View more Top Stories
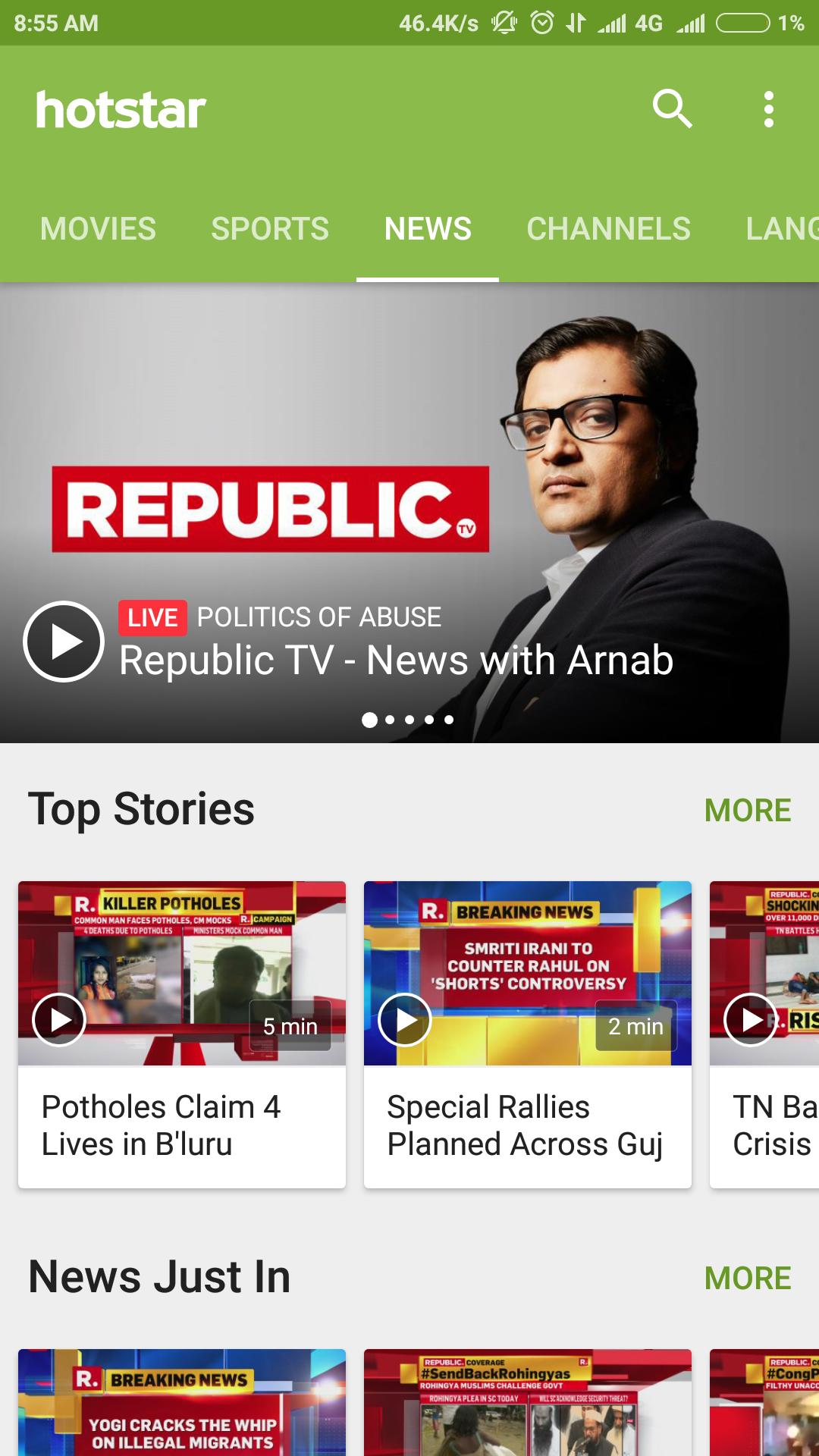Viewport: 819px width, 1456px height. [x=747, y=811]
